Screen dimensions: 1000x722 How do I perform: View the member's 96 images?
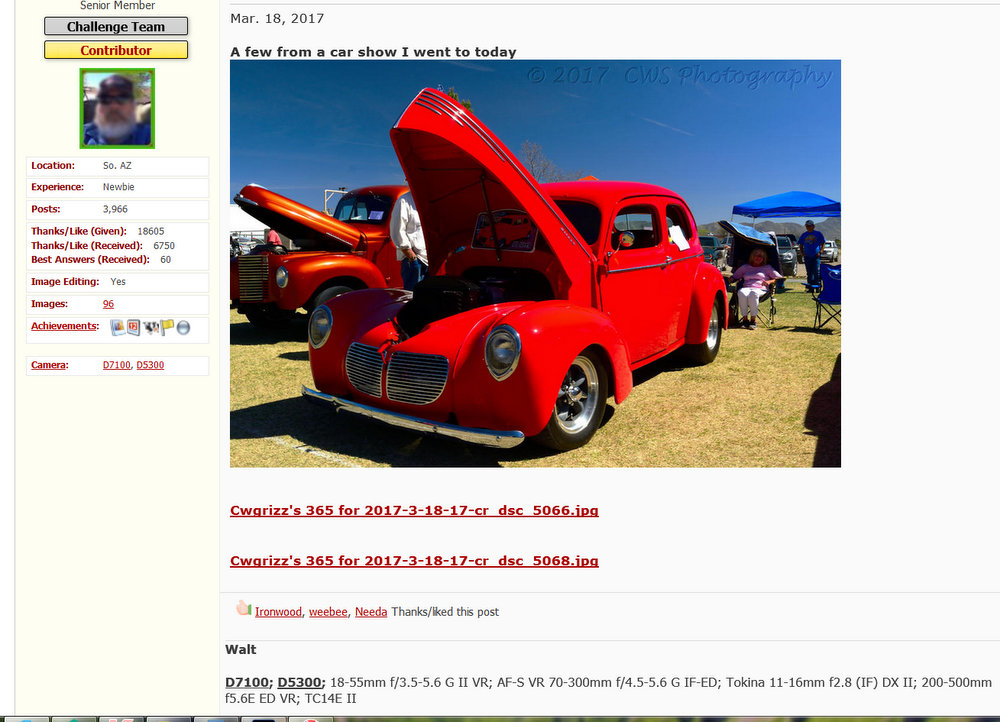(108, 304)
